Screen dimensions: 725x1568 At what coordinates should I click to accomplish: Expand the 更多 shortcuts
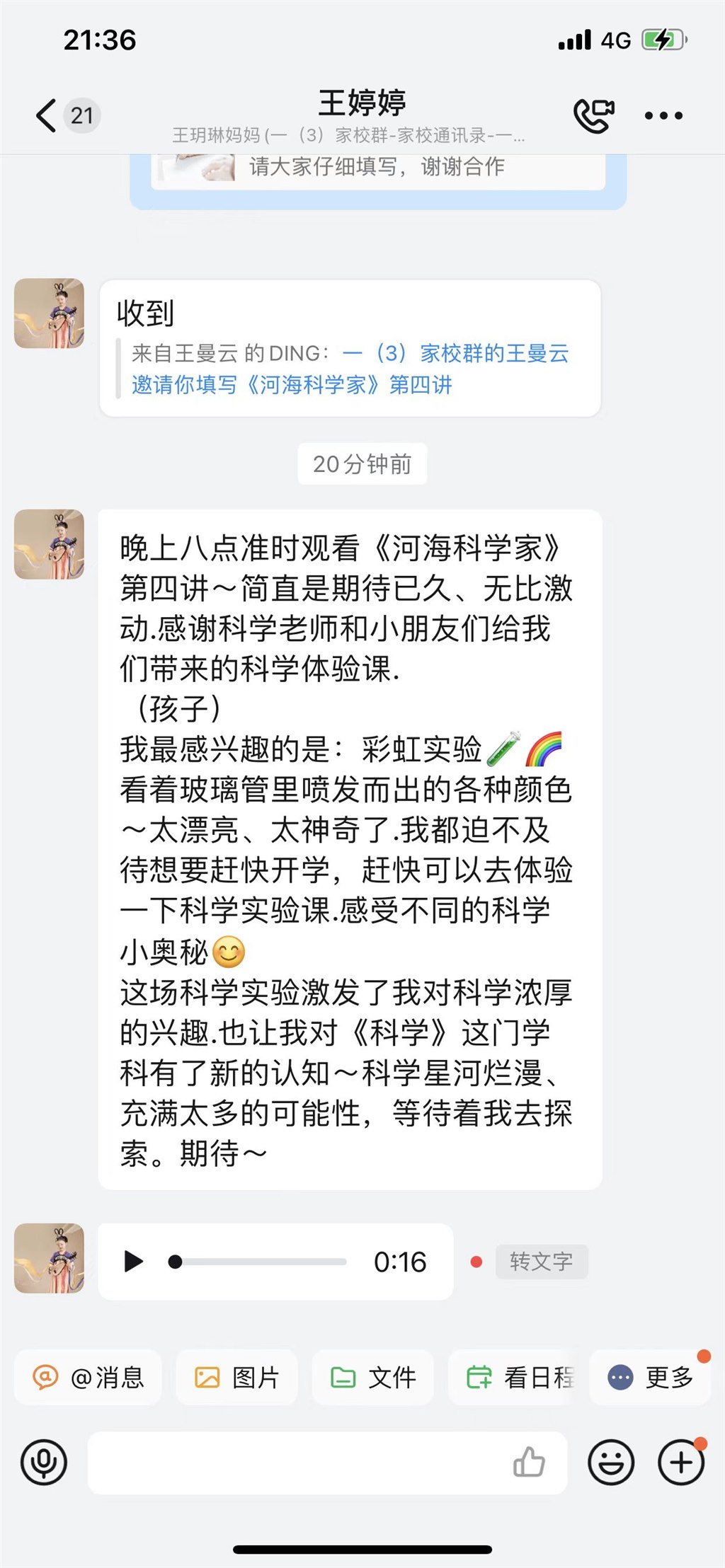(x=650, y=1377)
